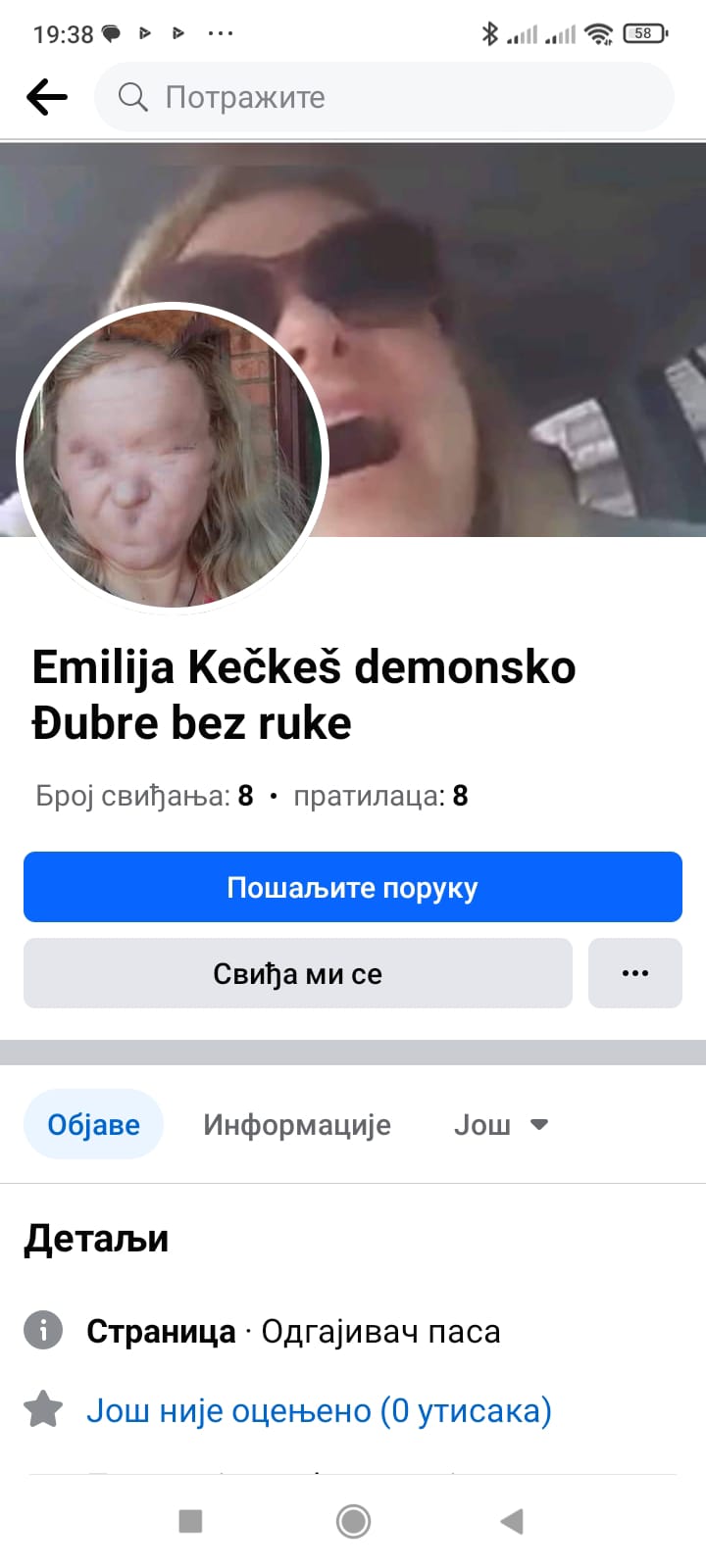Expand the Још dropdown tab
Image resolution: width=706 pixels, height=1568 pixels.
pyautogui.click(x=500, y=1125)
